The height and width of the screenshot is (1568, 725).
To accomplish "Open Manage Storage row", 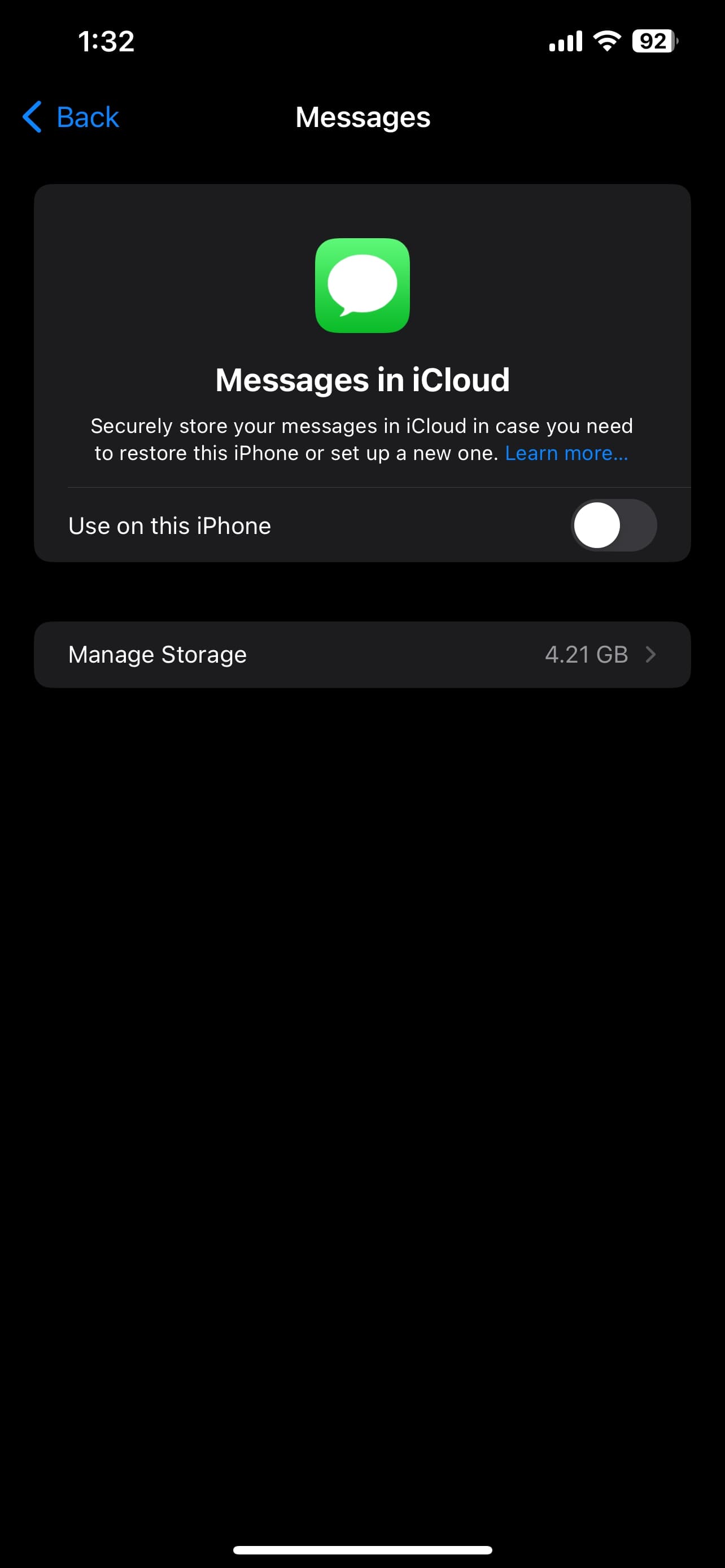I will tap(362, 655).
